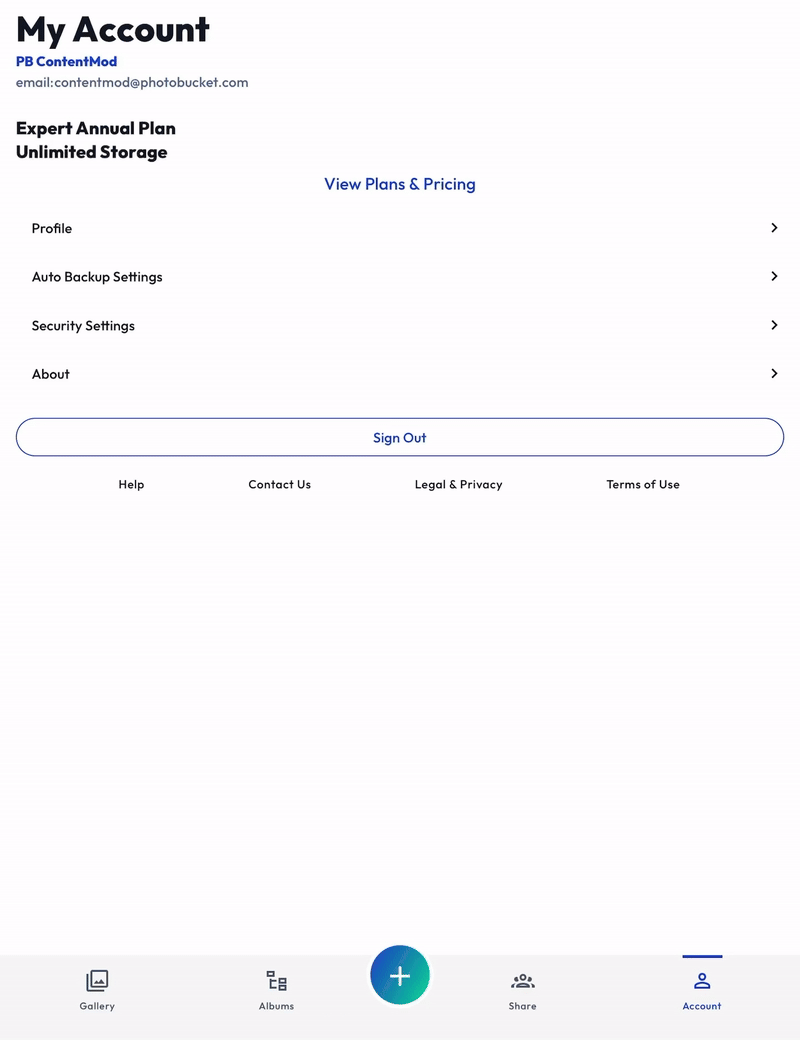Tap the plus upload button
Viewport: 800px width, 1040px height.
coord(400,975)
